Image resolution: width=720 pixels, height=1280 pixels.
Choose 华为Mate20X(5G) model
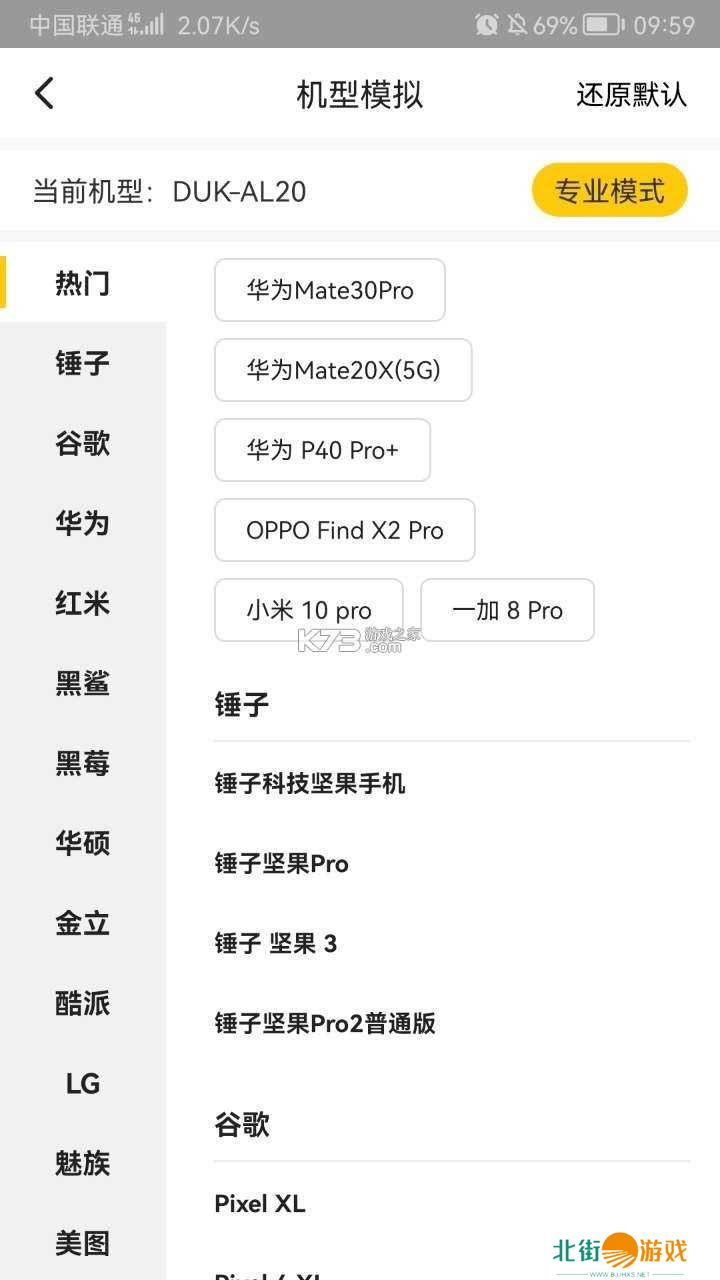tap(343, 371)
